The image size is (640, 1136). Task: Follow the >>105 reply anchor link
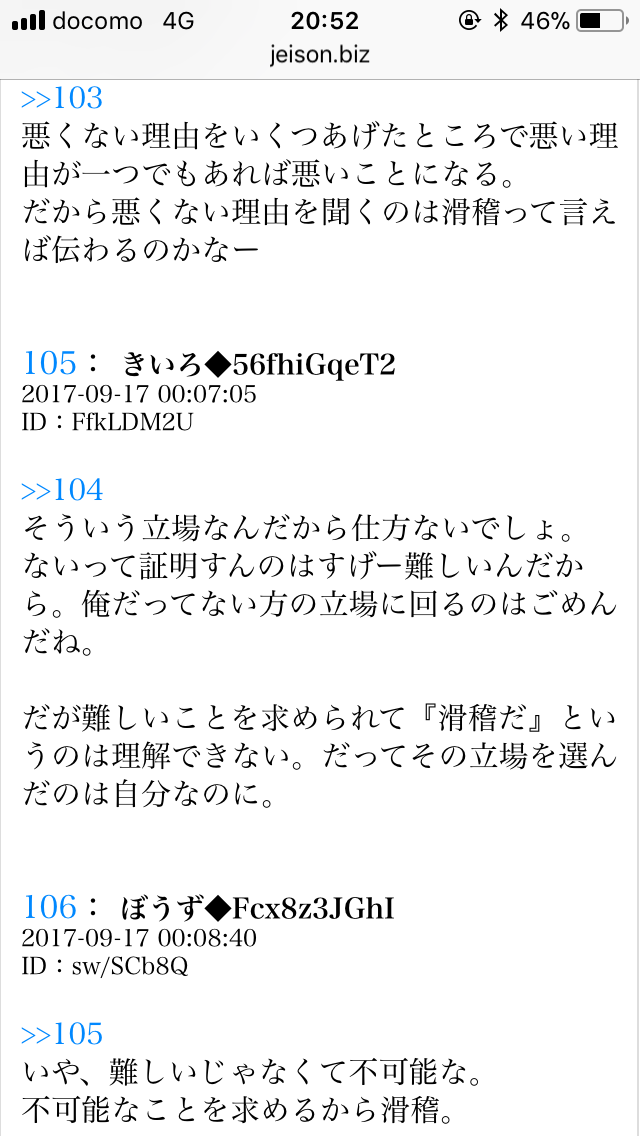pyautogui.click(x=62, y=1034)
